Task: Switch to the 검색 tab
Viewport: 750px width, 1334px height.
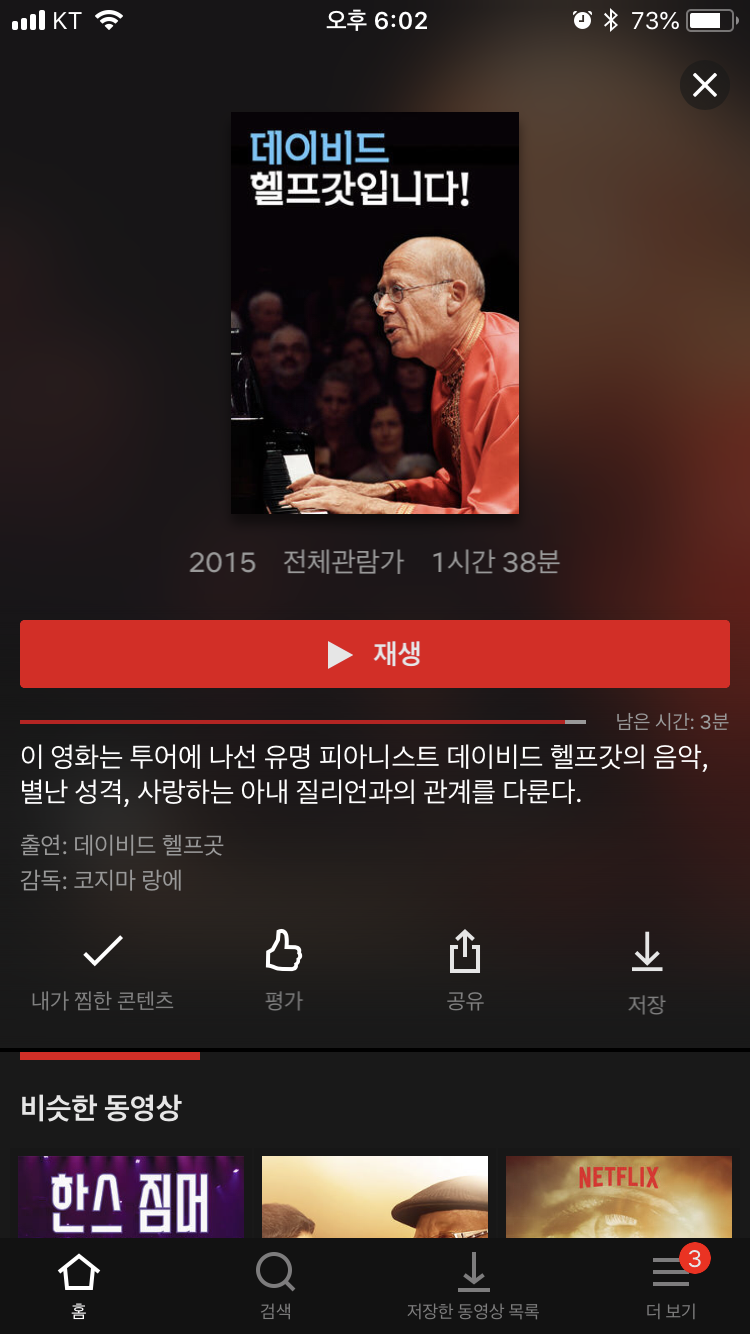Action: point(275,1287)
